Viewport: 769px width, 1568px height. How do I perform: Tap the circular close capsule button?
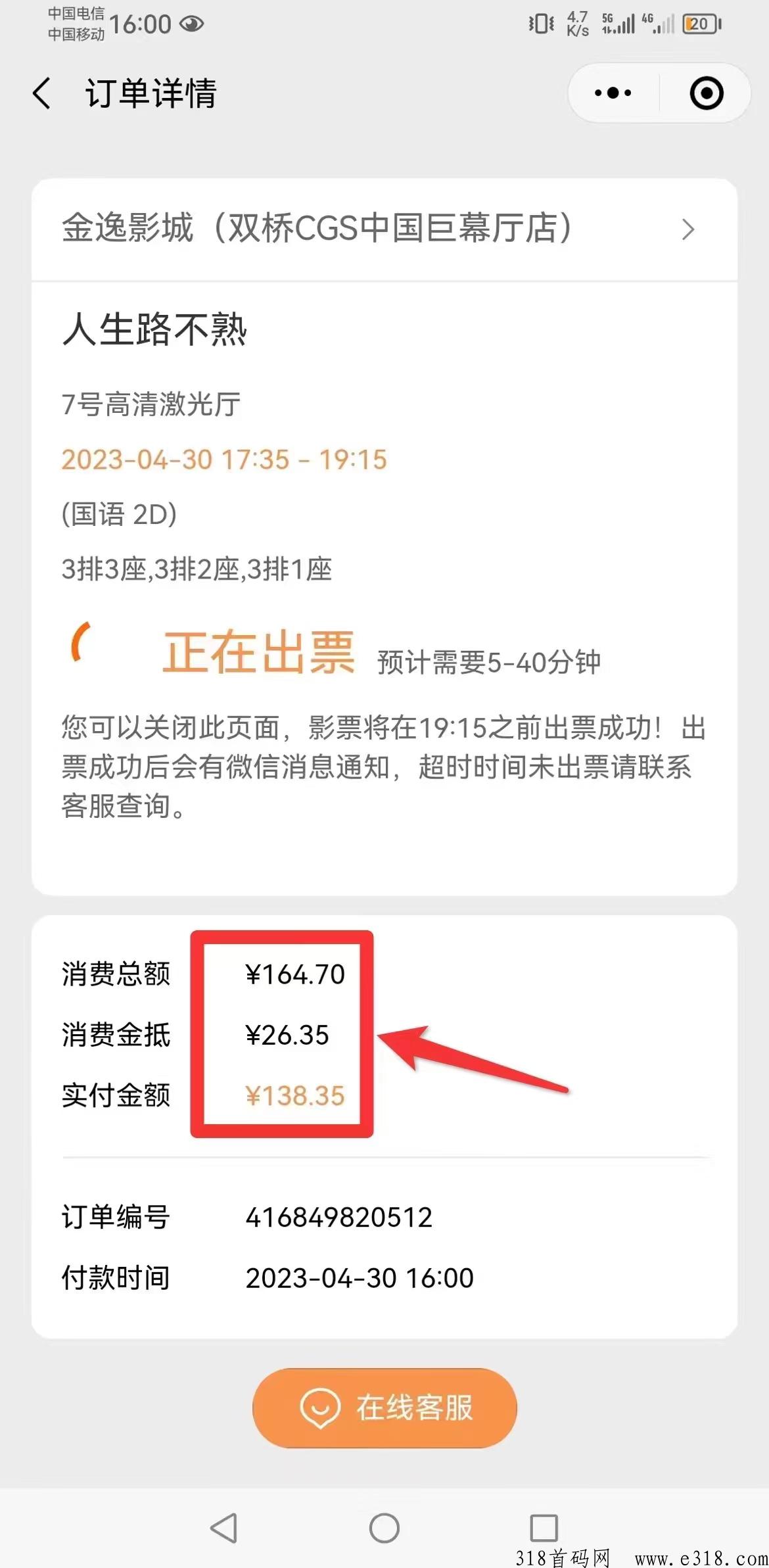click(x=706, y=93)
